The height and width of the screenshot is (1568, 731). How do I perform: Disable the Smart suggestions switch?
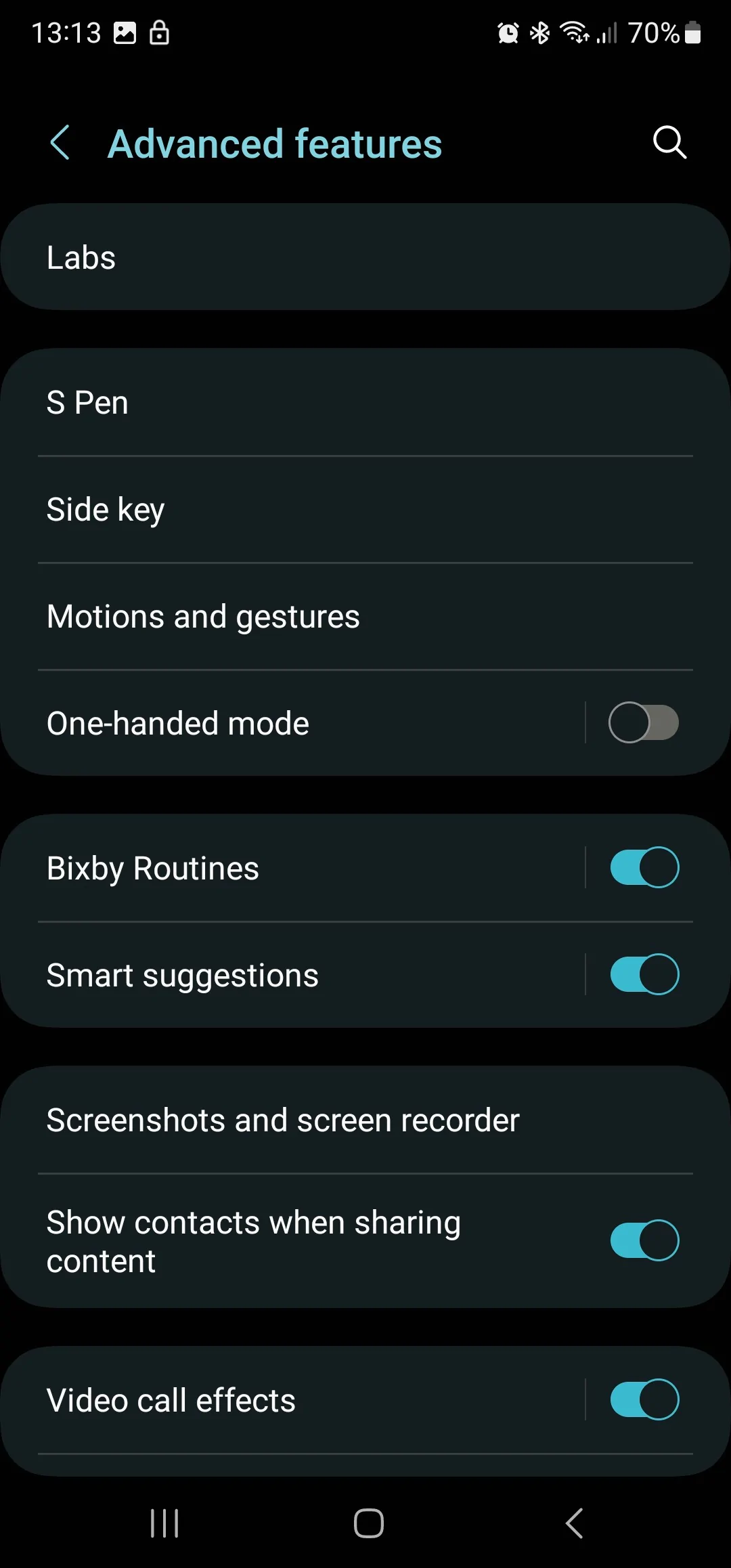(644, 974)
